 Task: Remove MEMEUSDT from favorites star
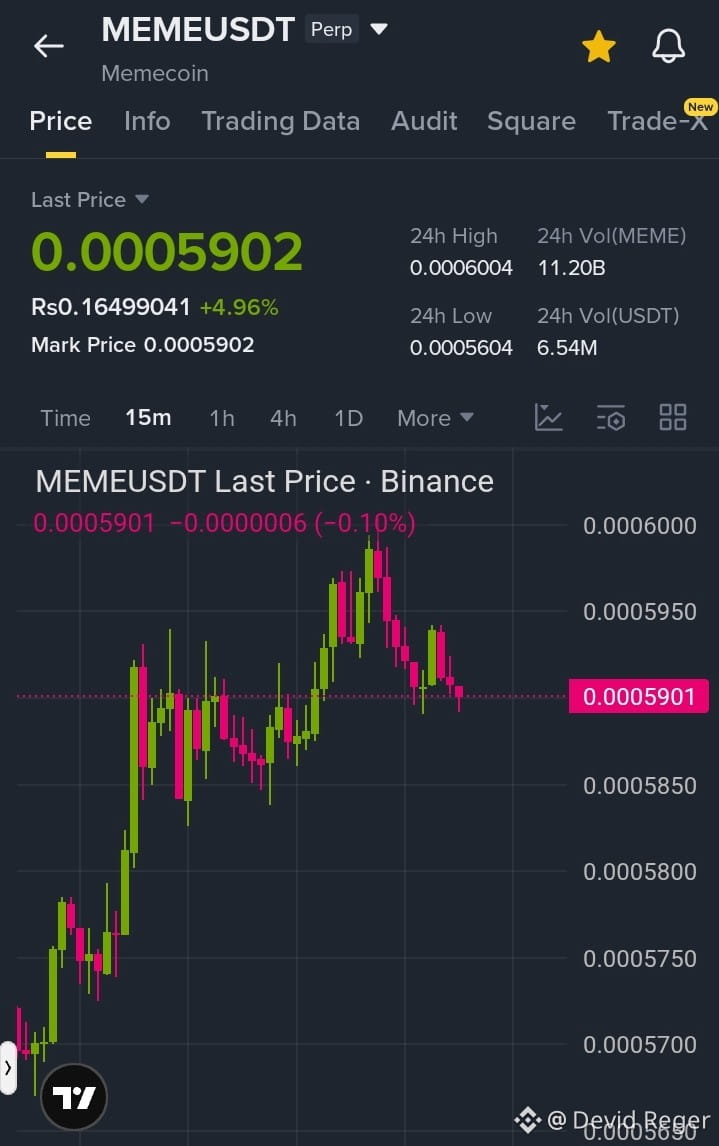(x=598, y=46)
